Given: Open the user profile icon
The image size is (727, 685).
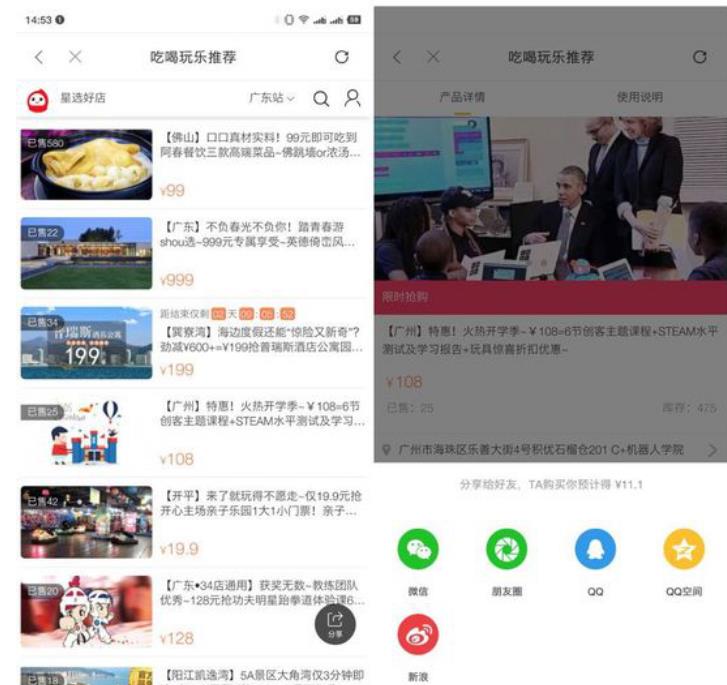Looking at the screenshot, I should (x=352, y=99).
